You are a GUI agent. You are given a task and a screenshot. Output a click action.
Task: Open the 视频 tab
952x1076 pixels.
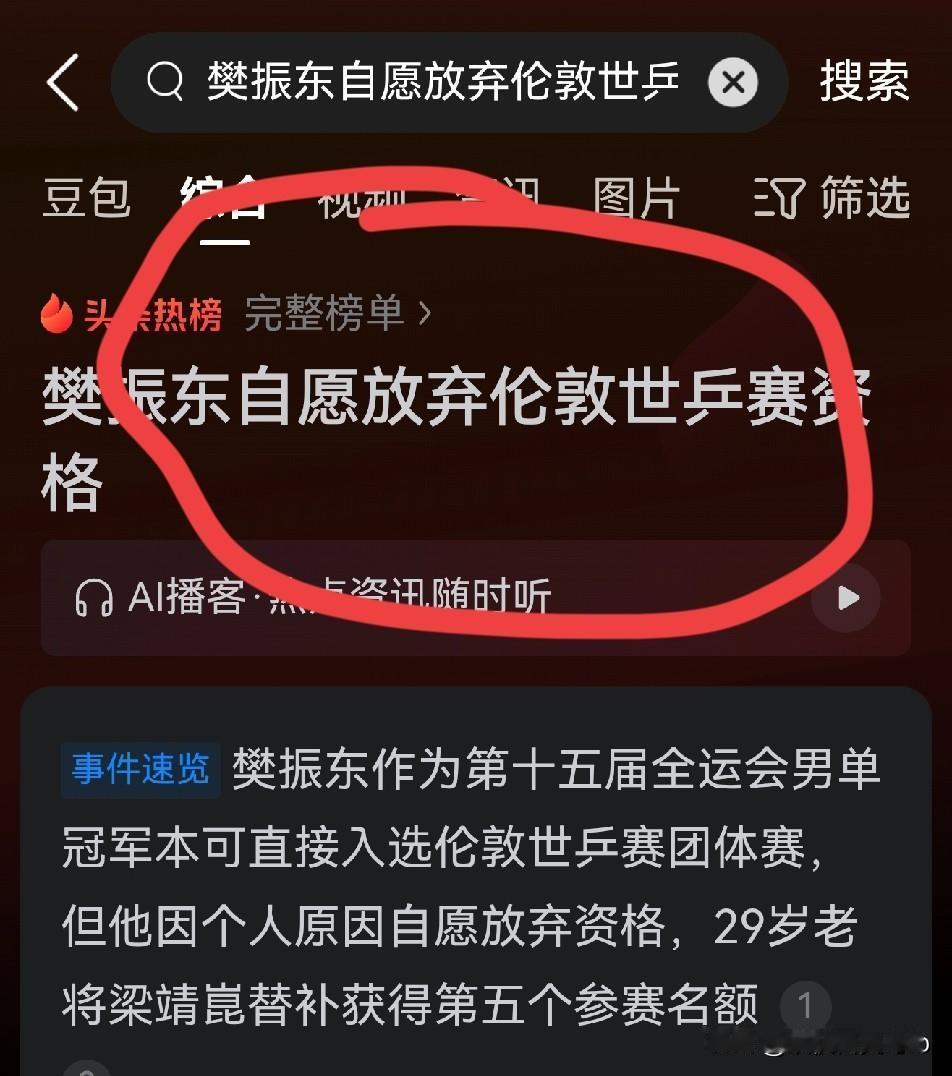[364, 199]
